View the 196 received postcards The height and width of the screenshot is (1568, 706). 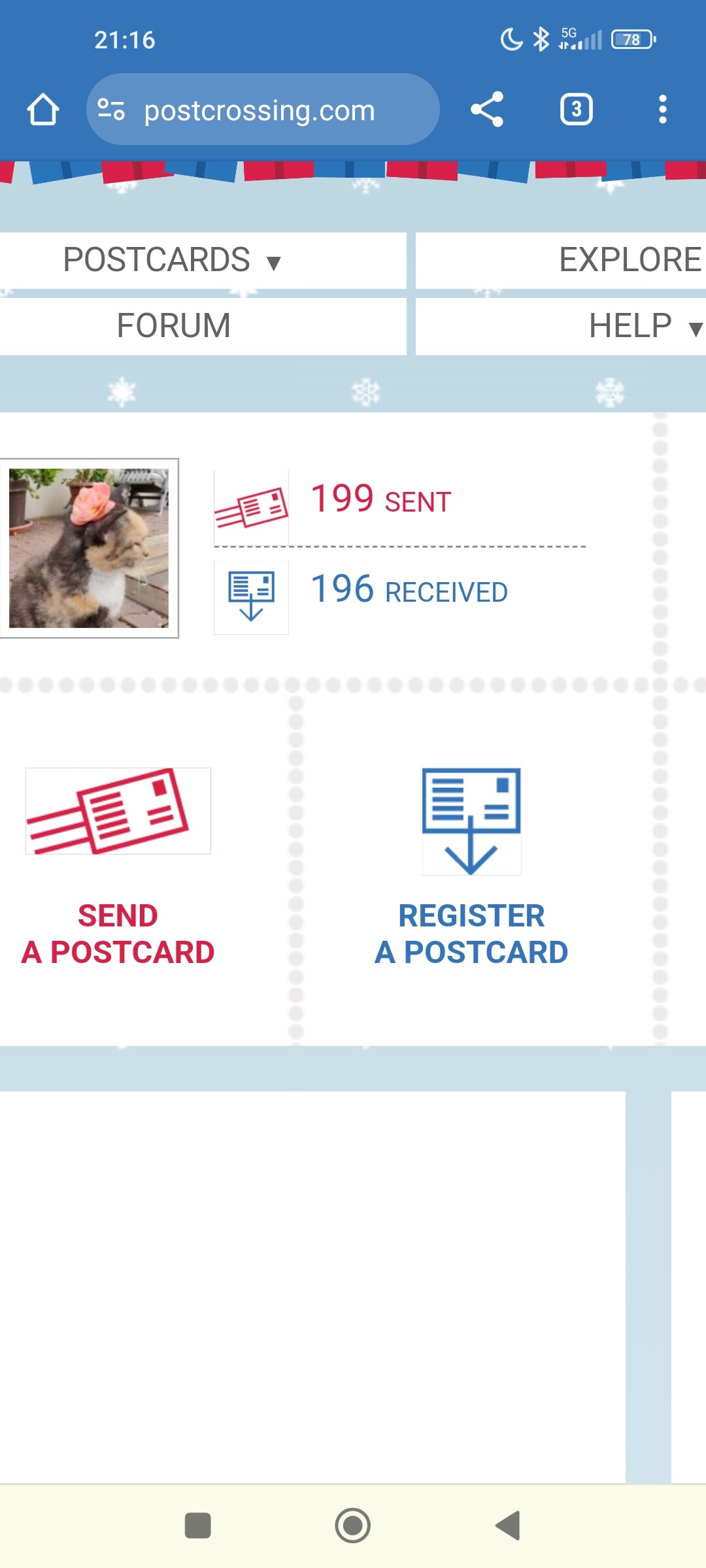[x=409, y=590]
